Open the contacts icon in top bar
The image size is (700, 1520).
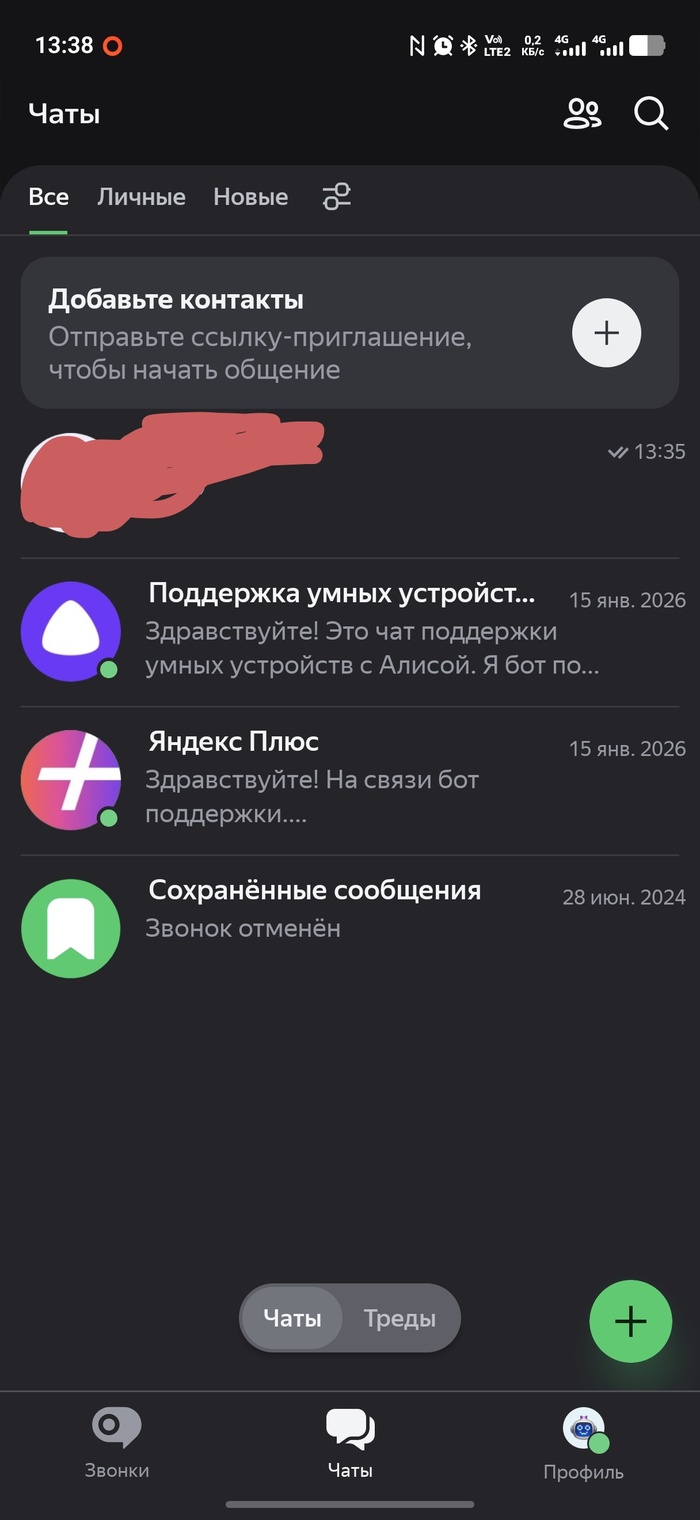[x=582, y=114]
